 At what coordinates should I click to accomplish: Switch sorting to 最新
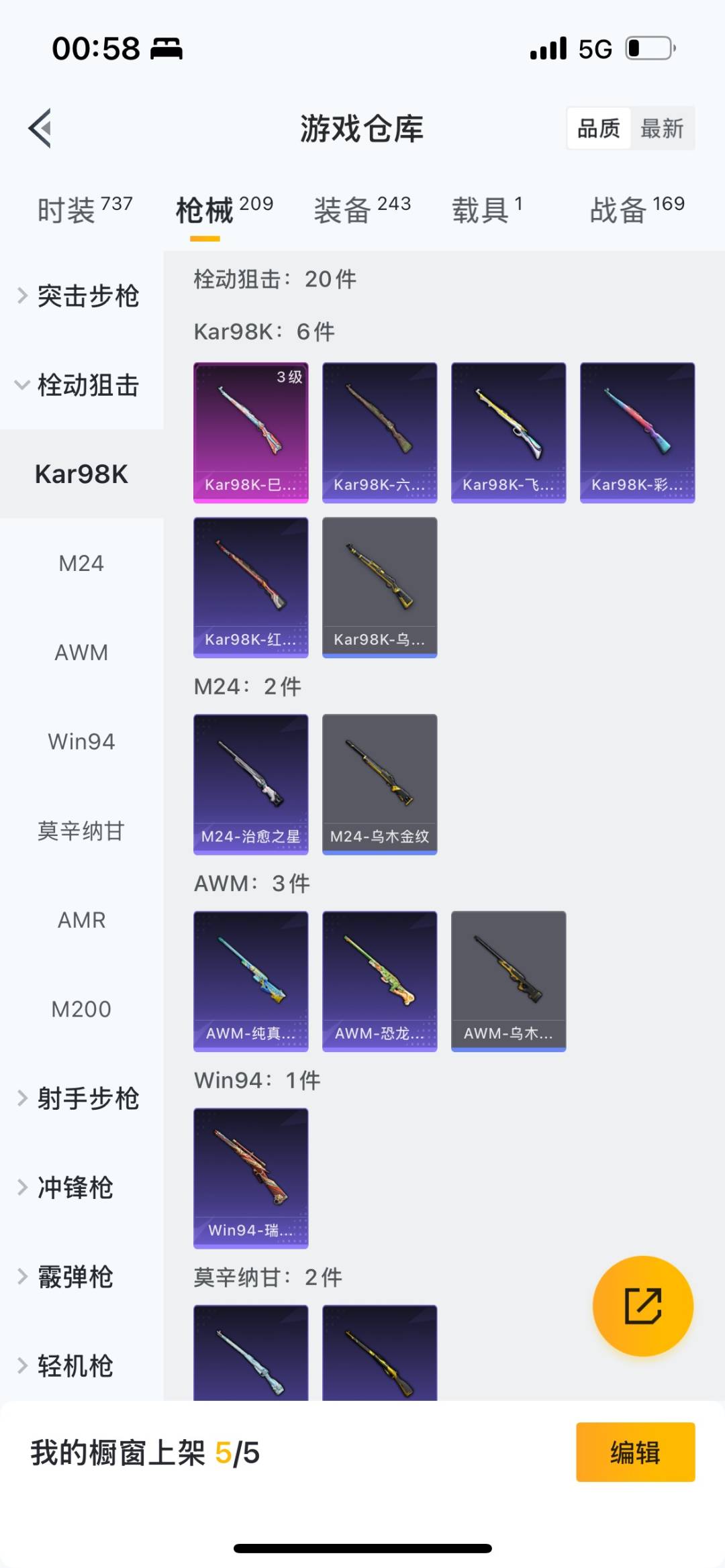click(662, 128)
